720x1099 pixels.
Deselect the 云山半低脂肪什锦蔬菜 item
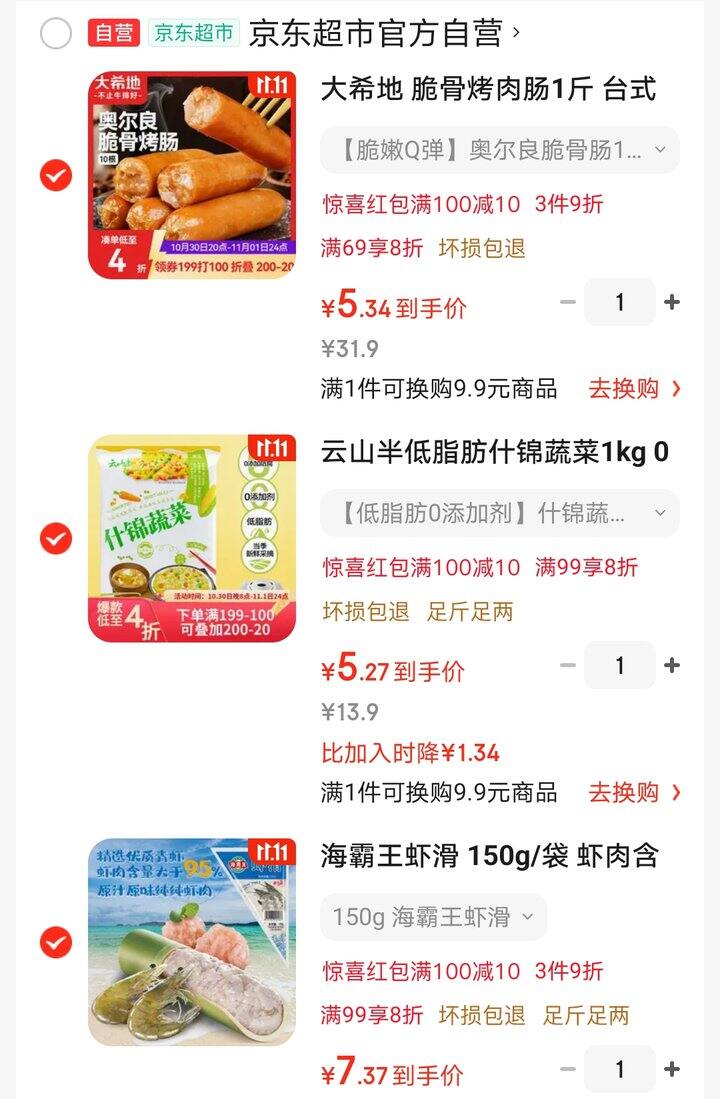[x=54, y=536]
